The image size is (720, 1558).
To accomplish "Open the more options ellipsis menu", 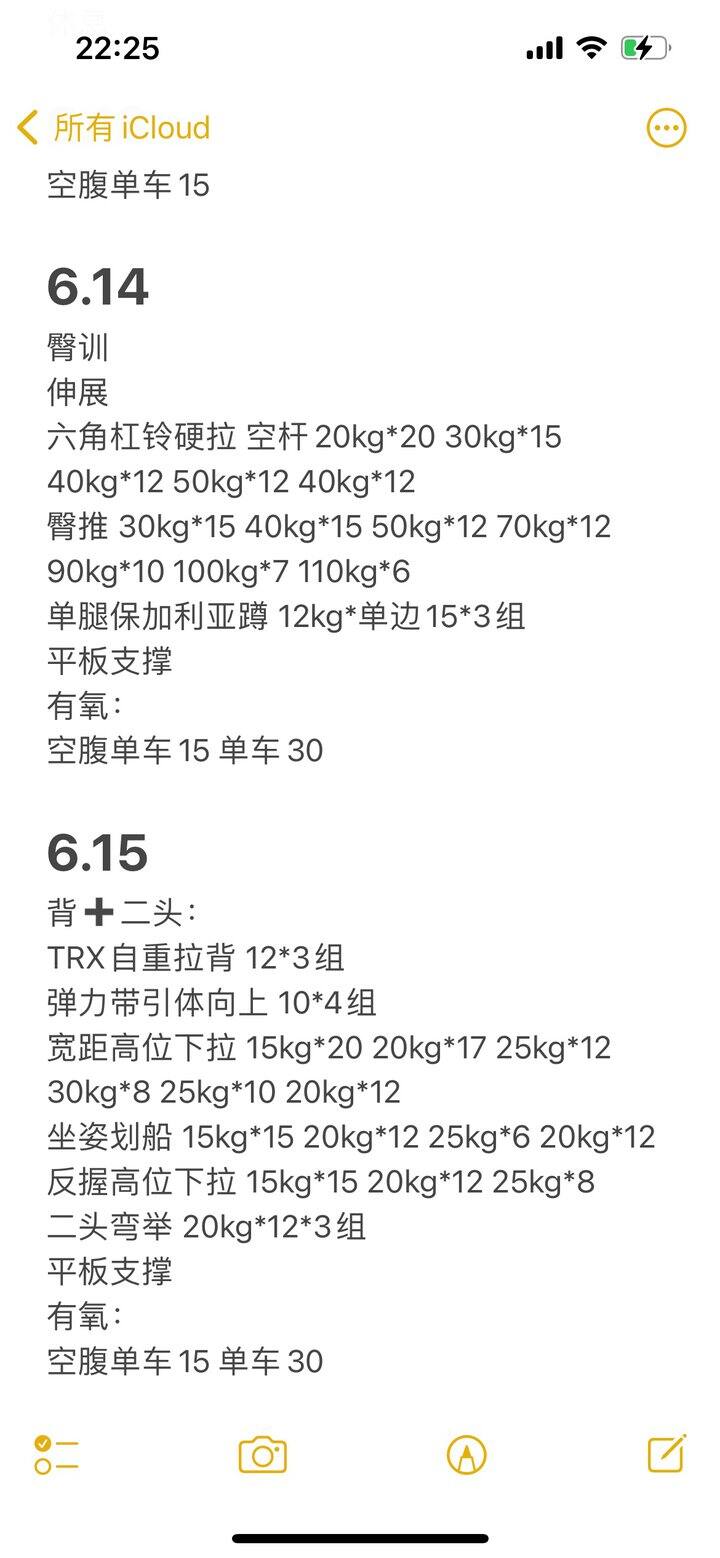I will point(666,128).
